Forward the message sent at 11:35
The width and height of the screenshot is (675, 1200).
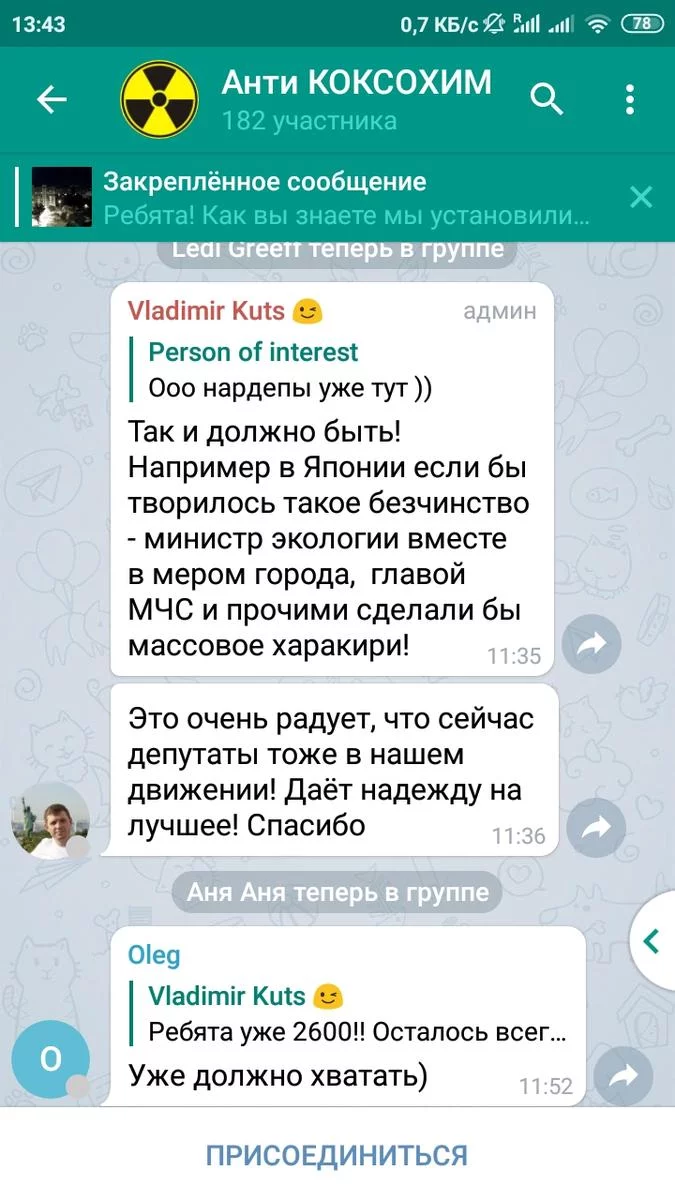[591, 647]
